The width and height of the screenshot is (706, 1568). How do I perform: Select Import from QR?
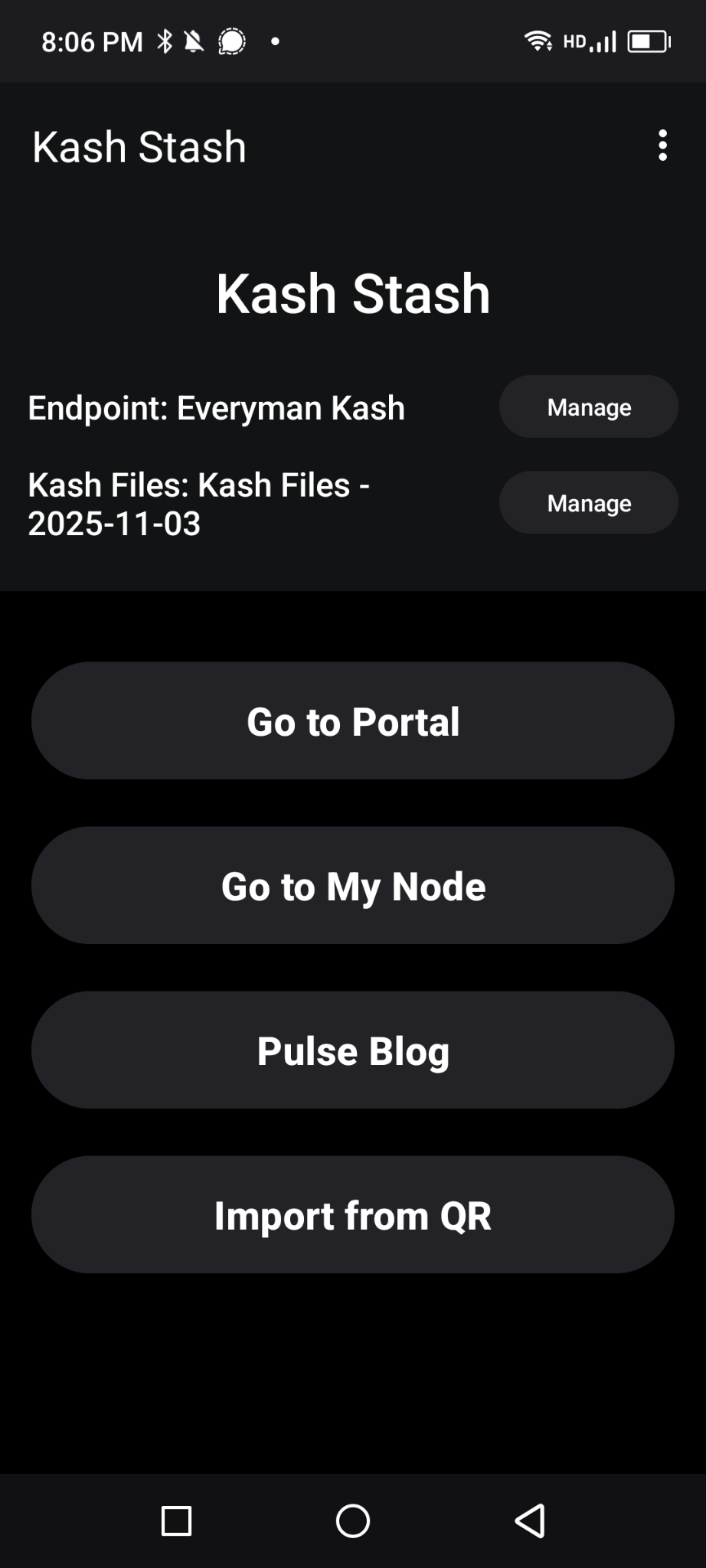tap(353, 1215)
